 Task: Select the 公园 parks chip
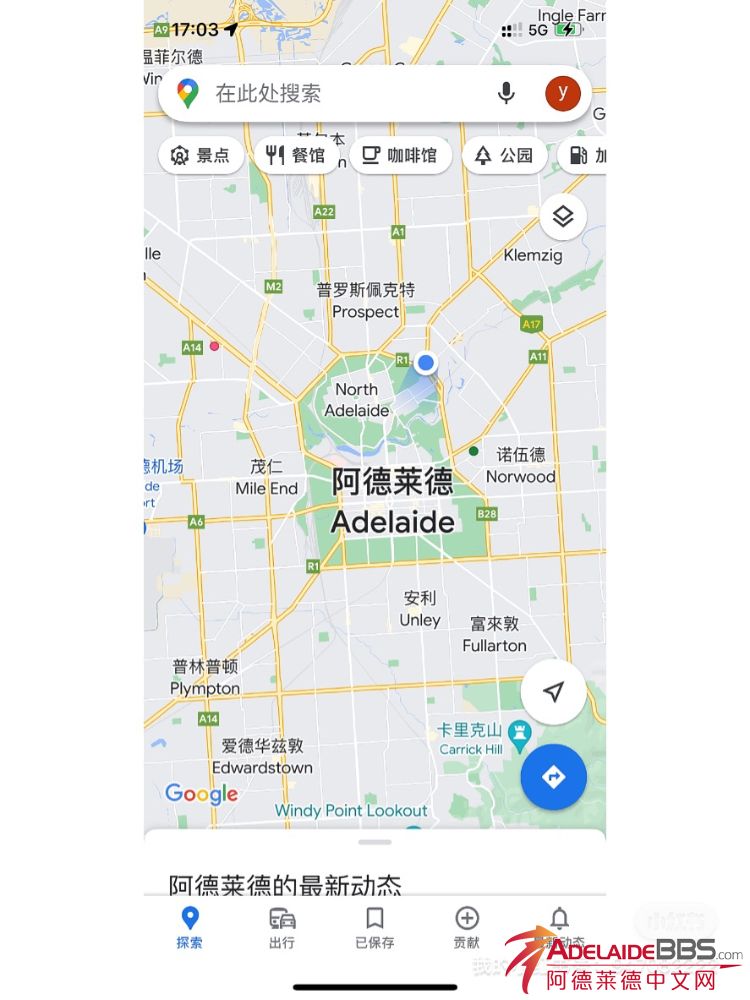point(505,155)
